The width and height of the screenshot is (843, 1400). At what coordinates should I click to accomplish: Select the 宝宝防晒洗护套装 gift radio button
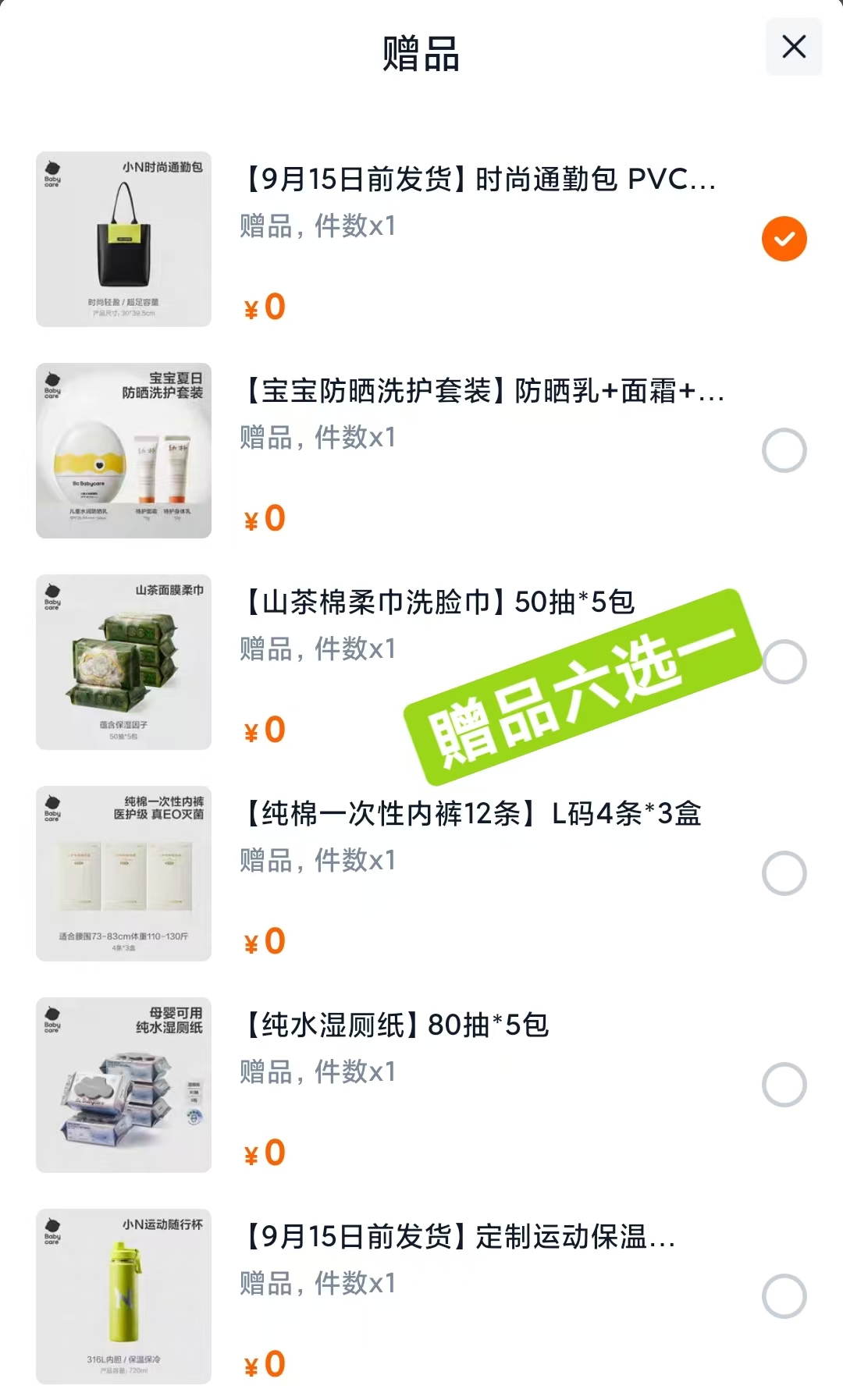(x=783, y=450)
